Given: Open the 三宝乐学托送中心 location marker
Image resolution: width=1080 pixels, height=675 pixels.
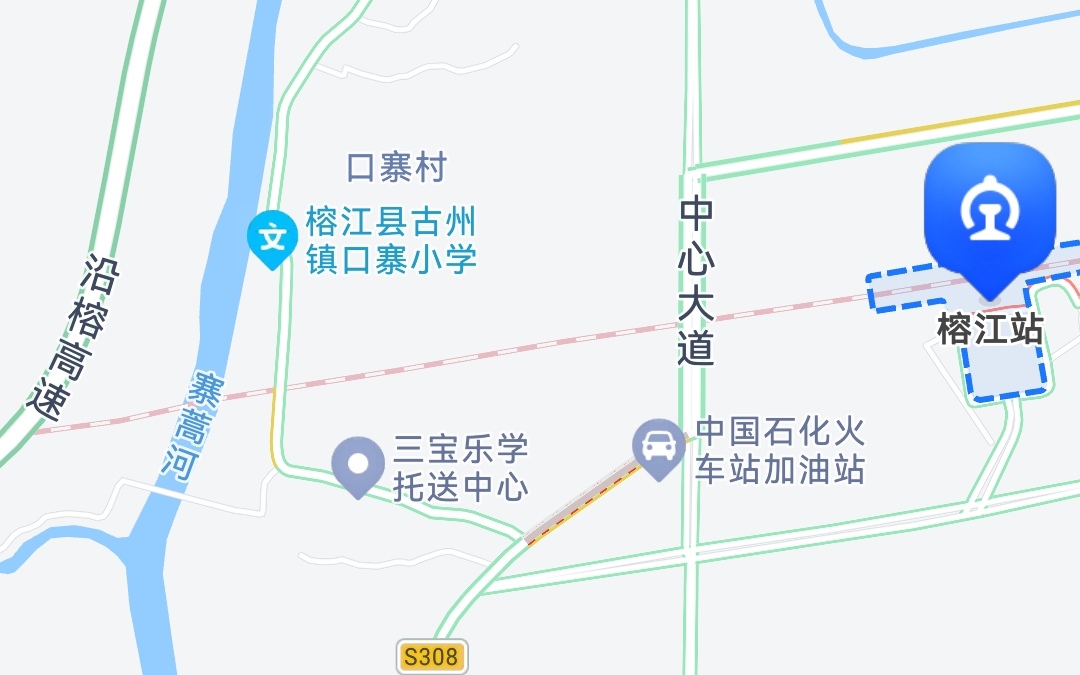Looking at the screenshot, I should point(358,465).
